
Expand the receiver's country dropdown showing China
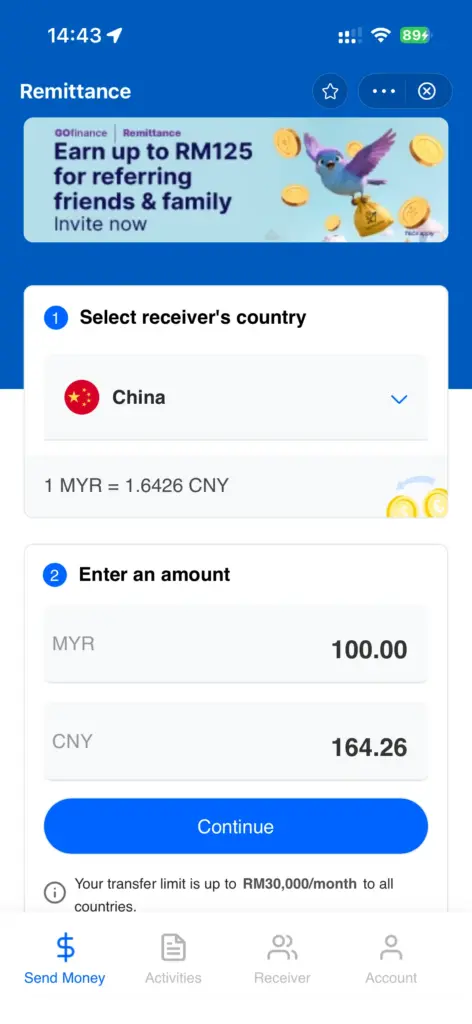pyautogui.click(x=236, y=397)
